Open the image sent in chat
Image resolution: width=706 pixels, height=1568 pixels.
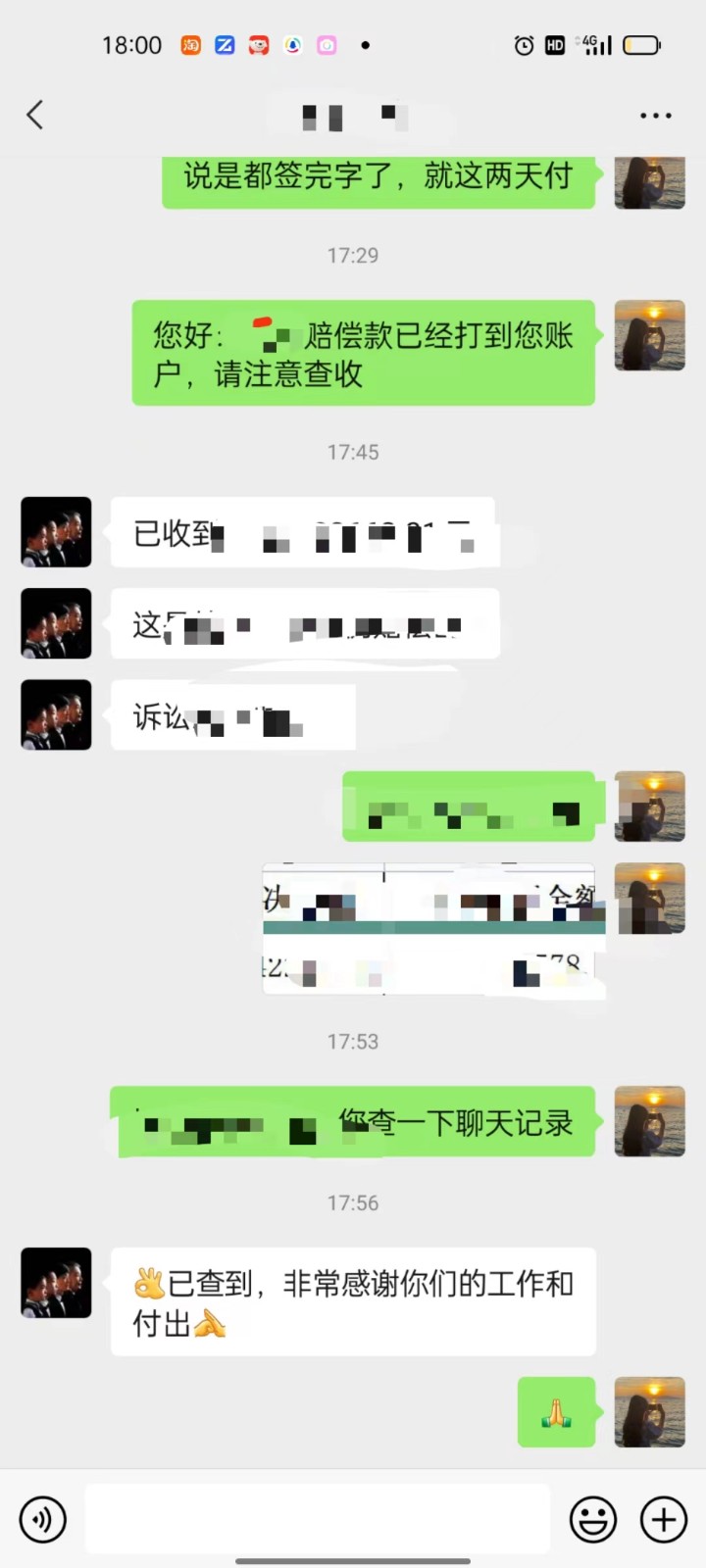pos(429,929)
